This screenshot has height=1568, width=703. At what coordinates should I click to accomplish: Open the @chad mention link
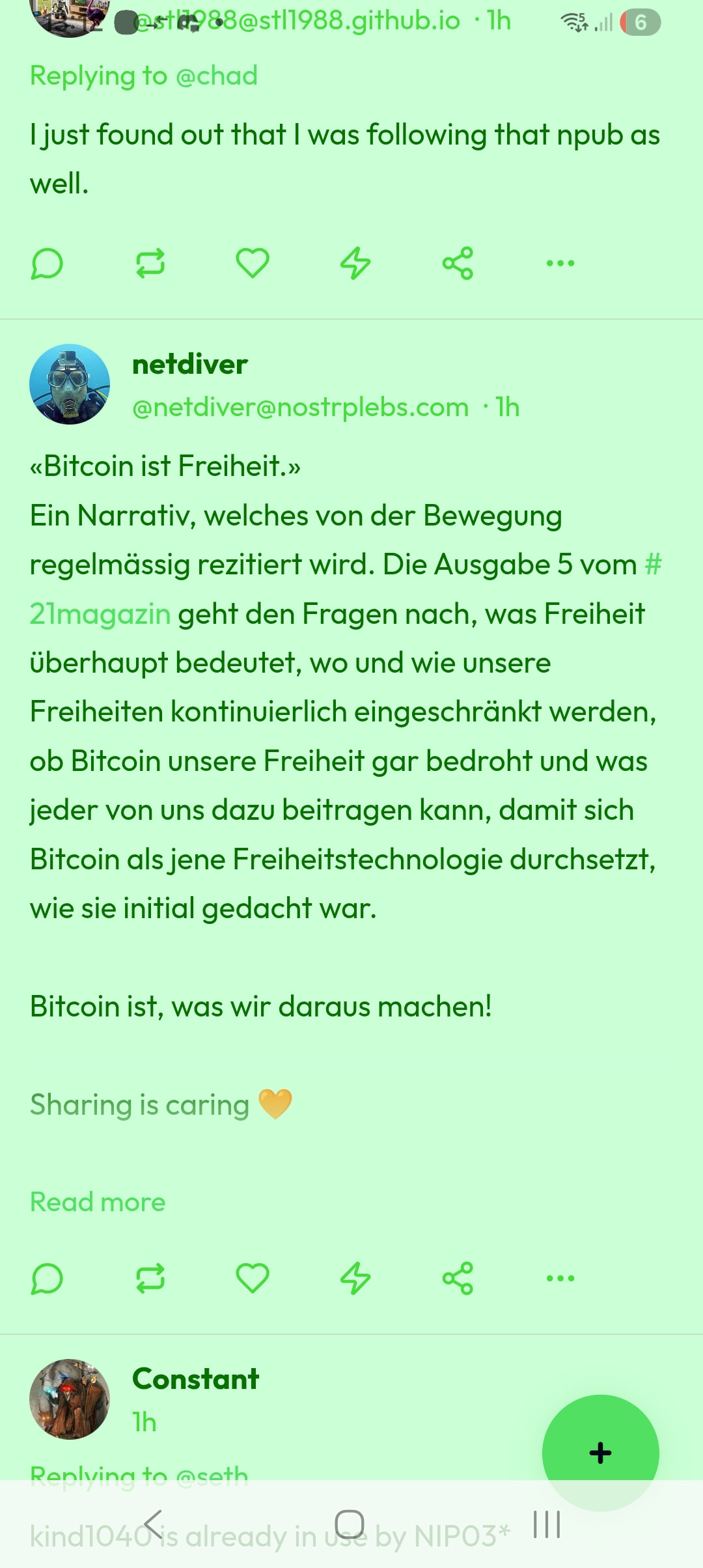tap(217, 76)
